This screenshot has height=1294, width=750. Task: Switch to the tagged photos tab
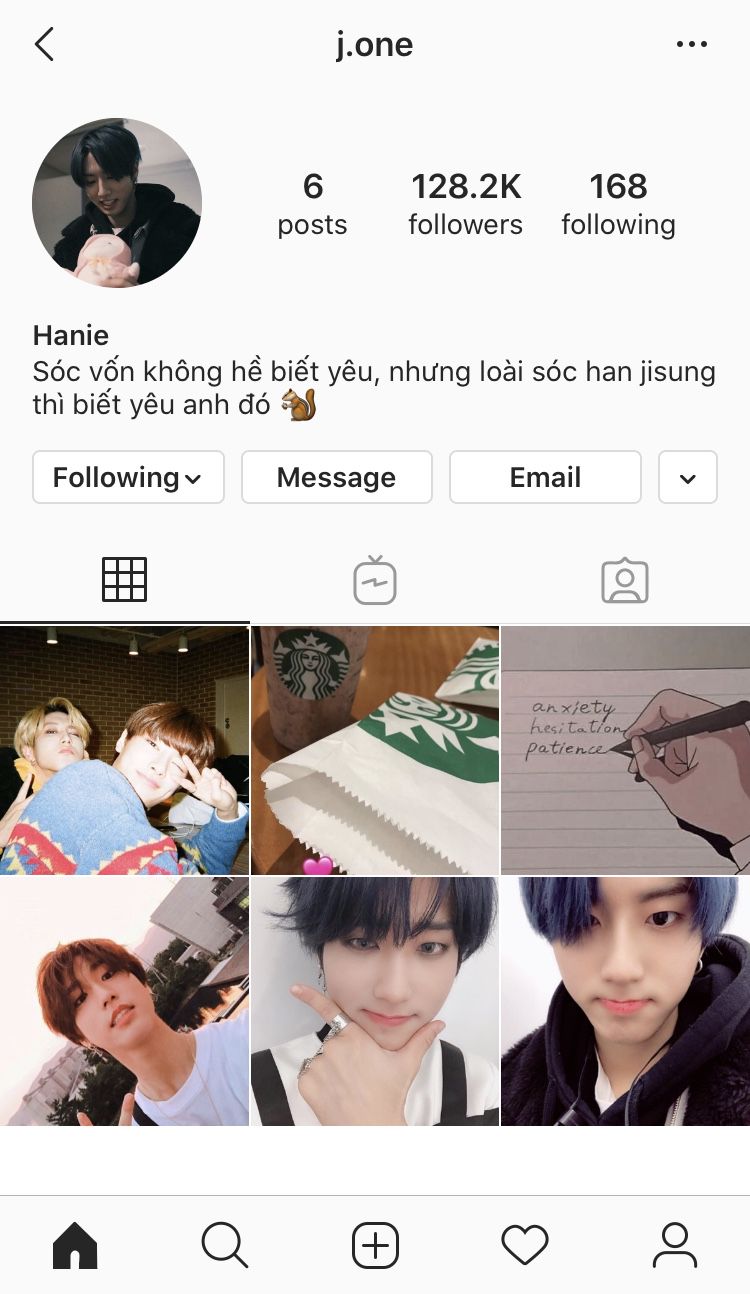coord(625,580)
